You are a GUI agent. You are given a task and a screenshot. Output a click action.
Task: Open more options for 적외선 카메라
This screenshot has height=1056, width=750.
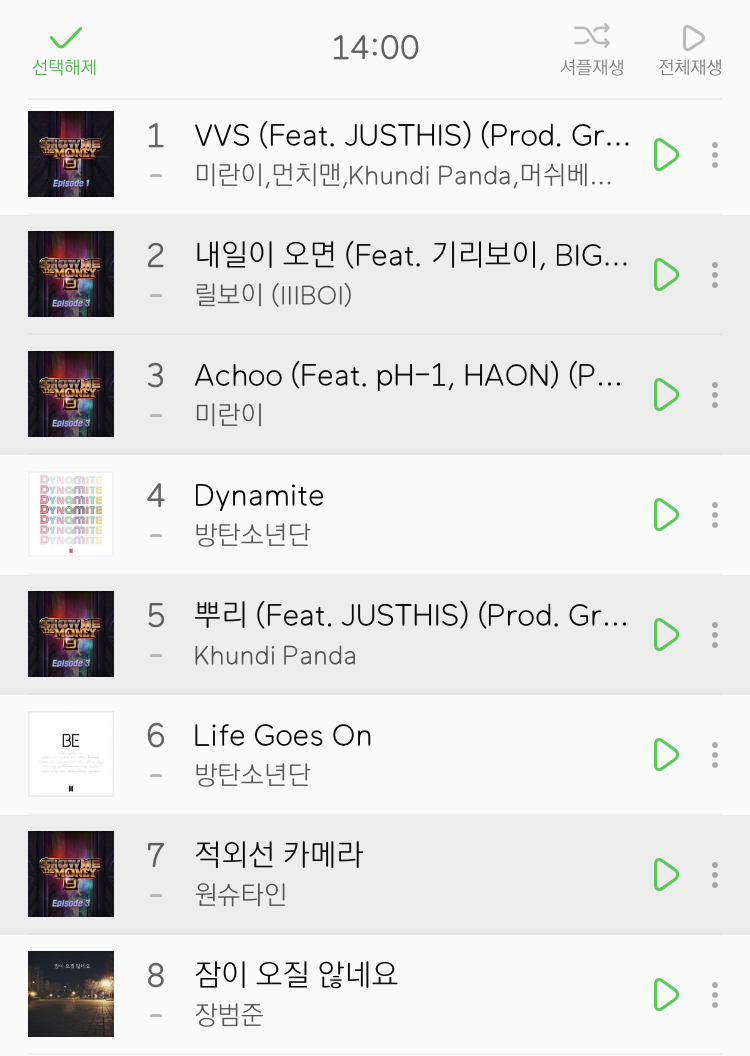(x=715, y=874)
